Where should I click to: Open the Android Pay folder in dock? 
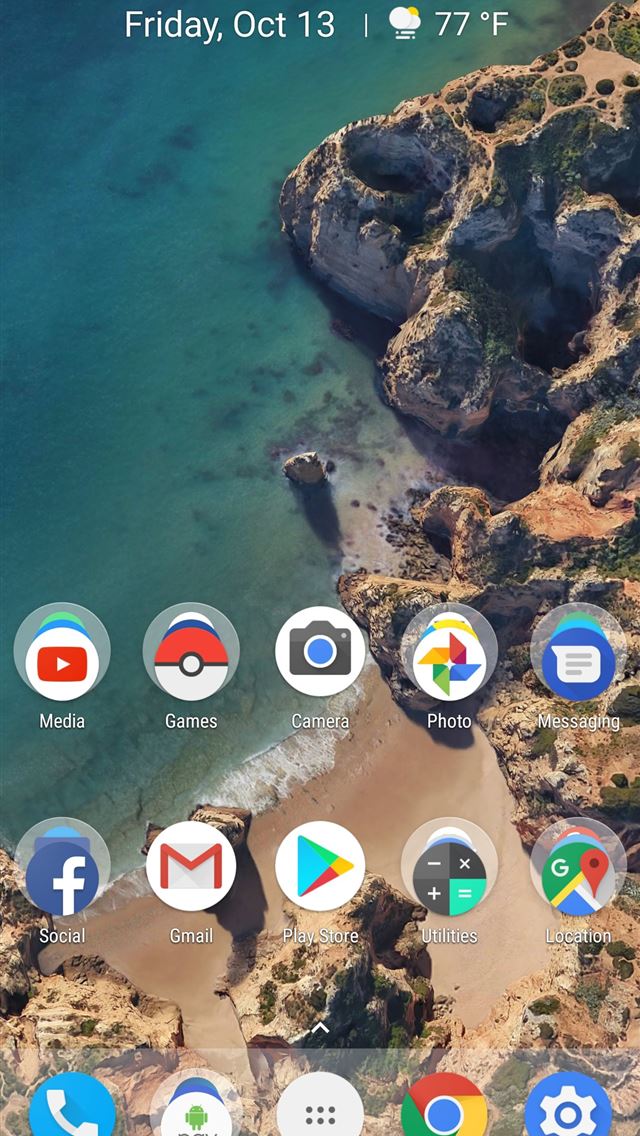coord(196,1108)
